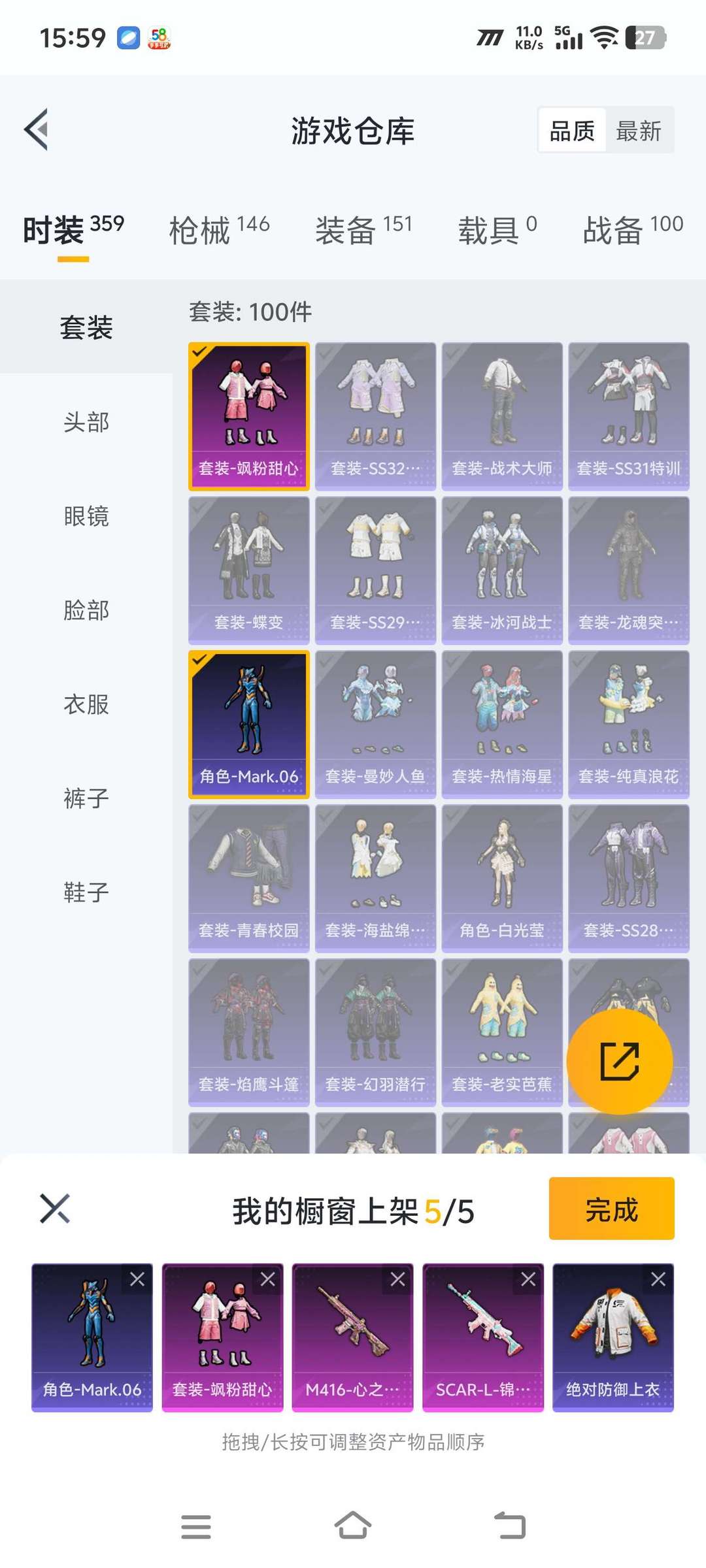Deselect the 套装-飒粉甜心 item in the grid

coord(249,416)
